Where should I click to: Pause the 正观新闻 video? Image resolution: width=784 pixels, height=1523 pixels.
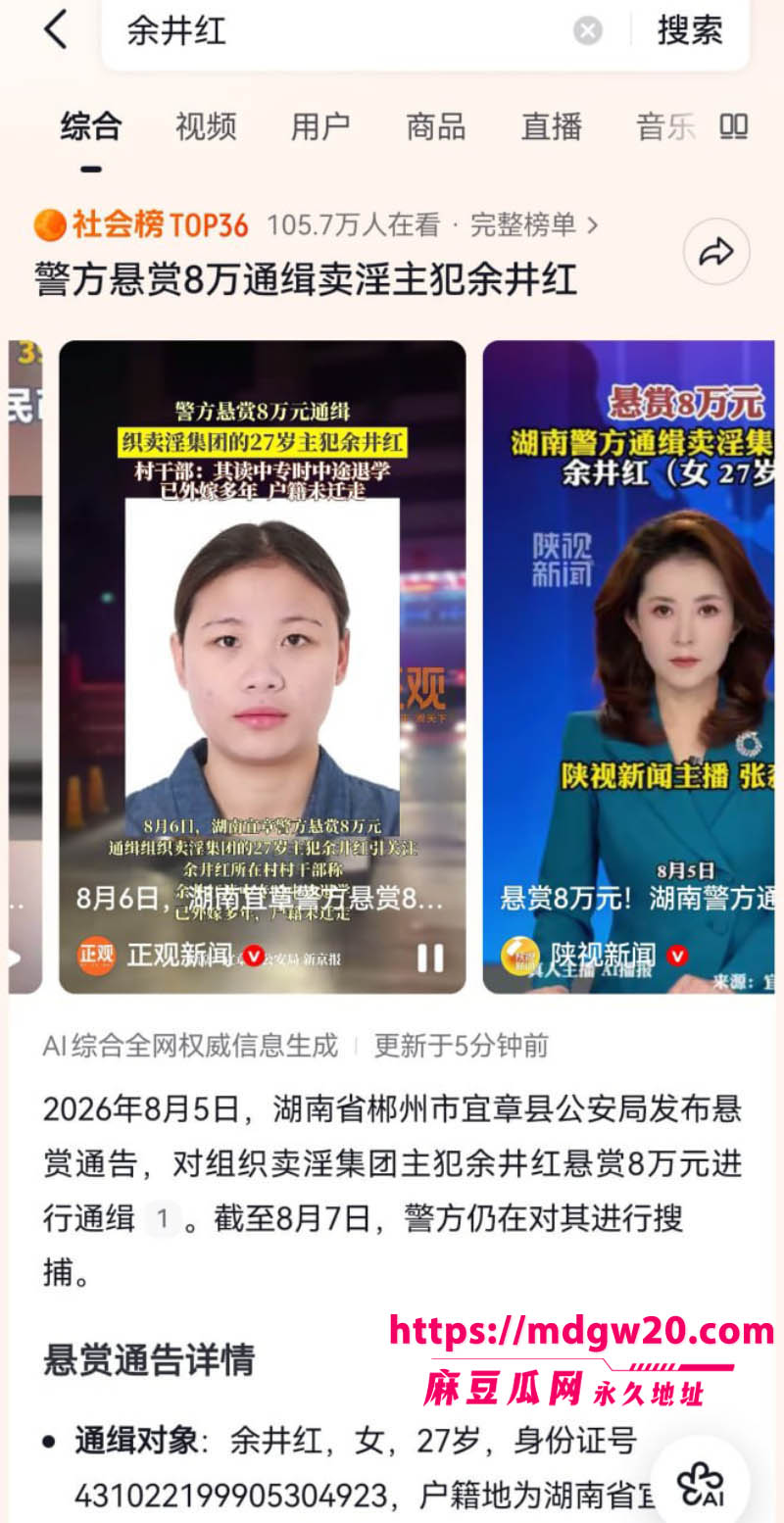(x=430, y=958)
